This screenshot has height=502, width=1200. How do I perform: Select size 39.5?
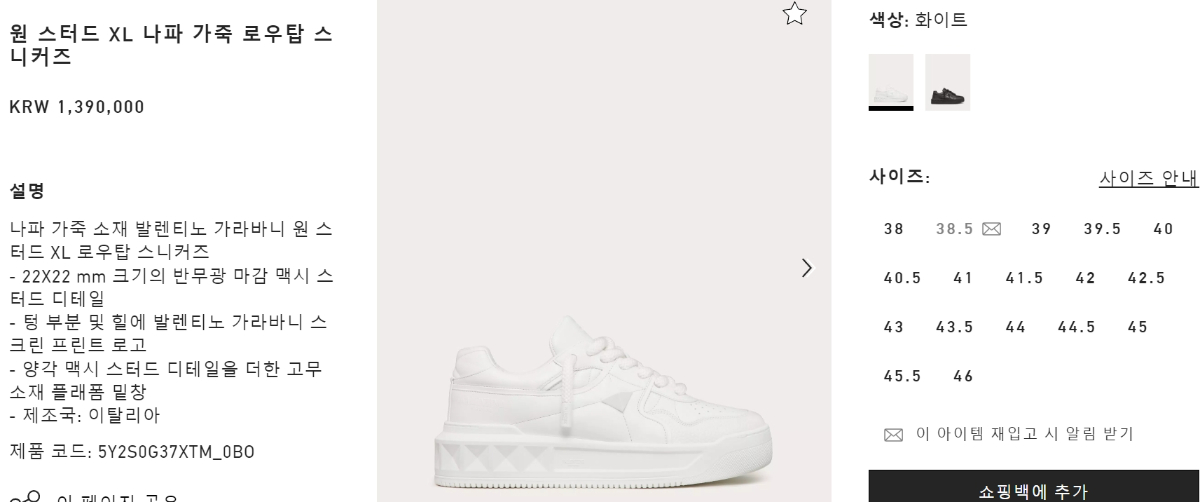[1102, 229]
